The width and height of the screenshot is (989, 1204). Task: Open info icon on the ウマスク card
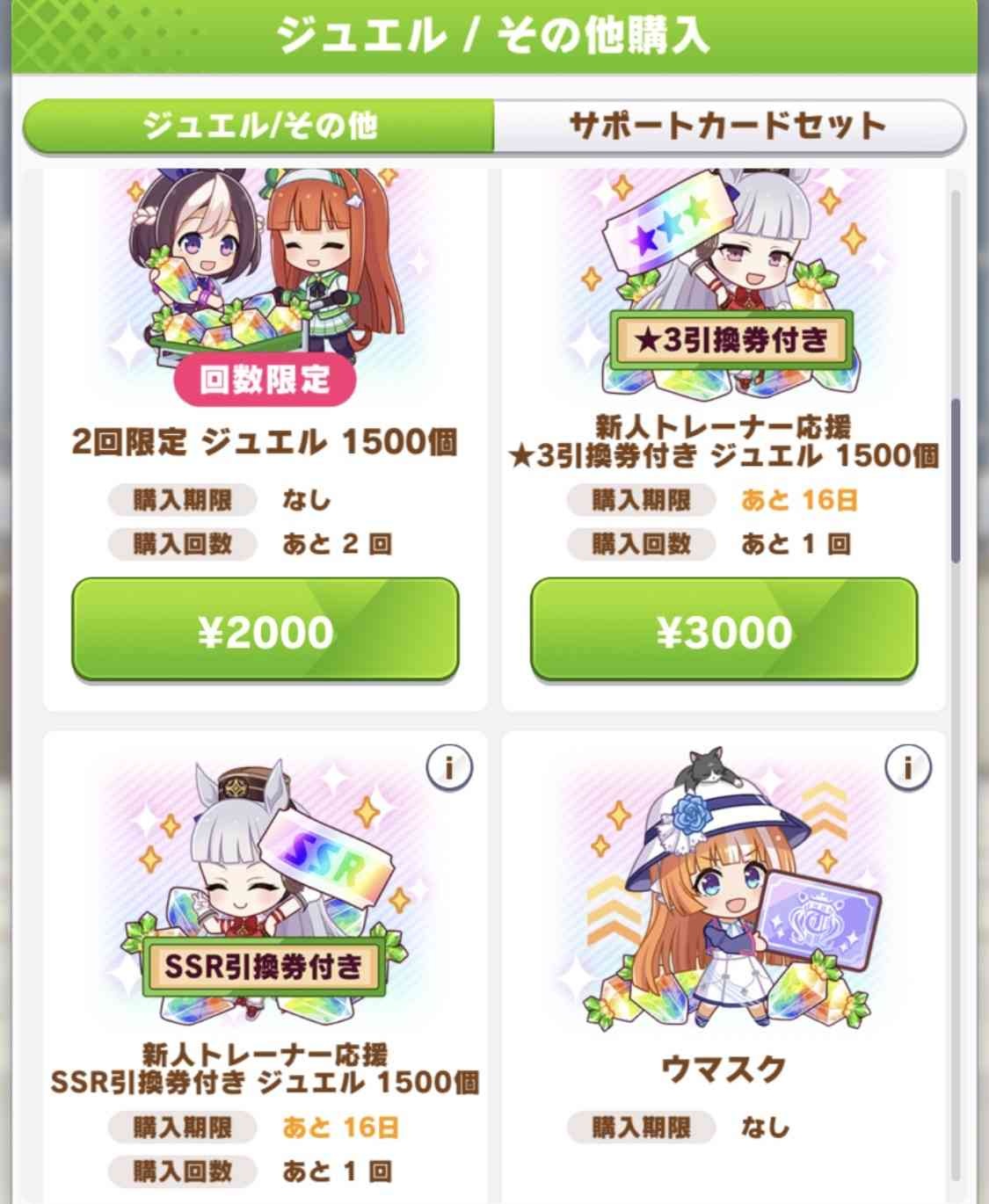908,768
